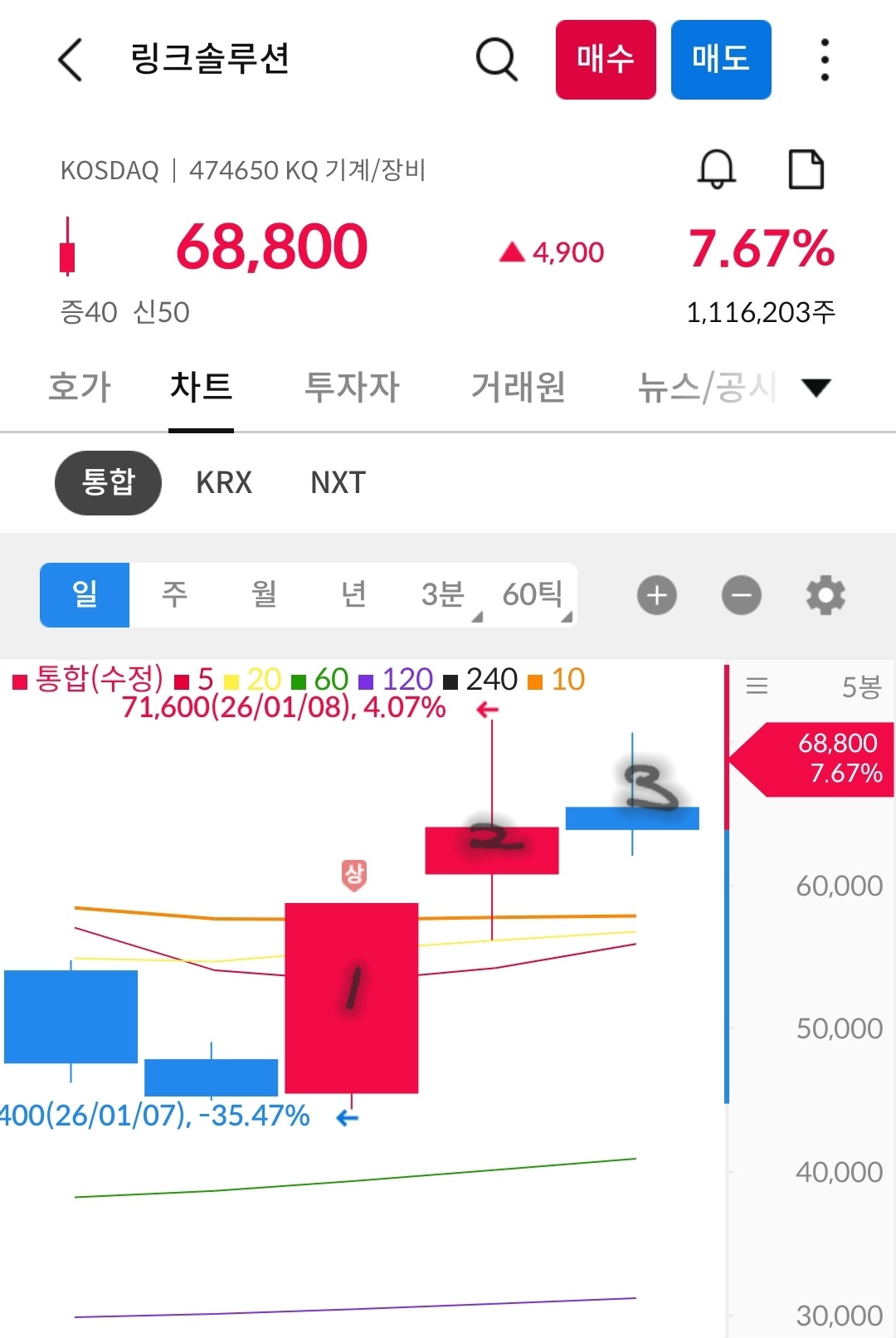Zoom in on the chart with plus icon

click(x=656, y=594)
